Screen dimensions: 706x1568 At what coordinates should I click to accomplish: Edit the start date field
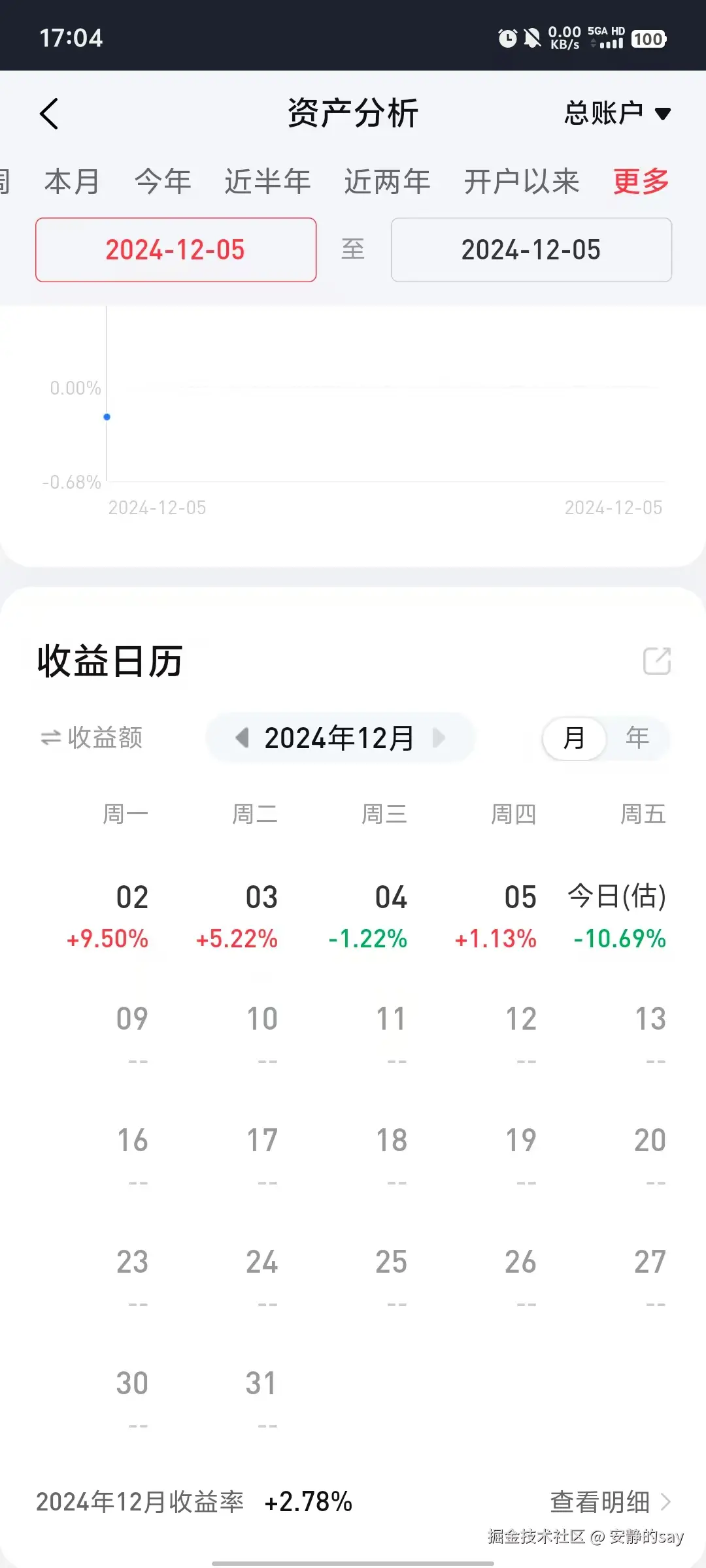176,250
